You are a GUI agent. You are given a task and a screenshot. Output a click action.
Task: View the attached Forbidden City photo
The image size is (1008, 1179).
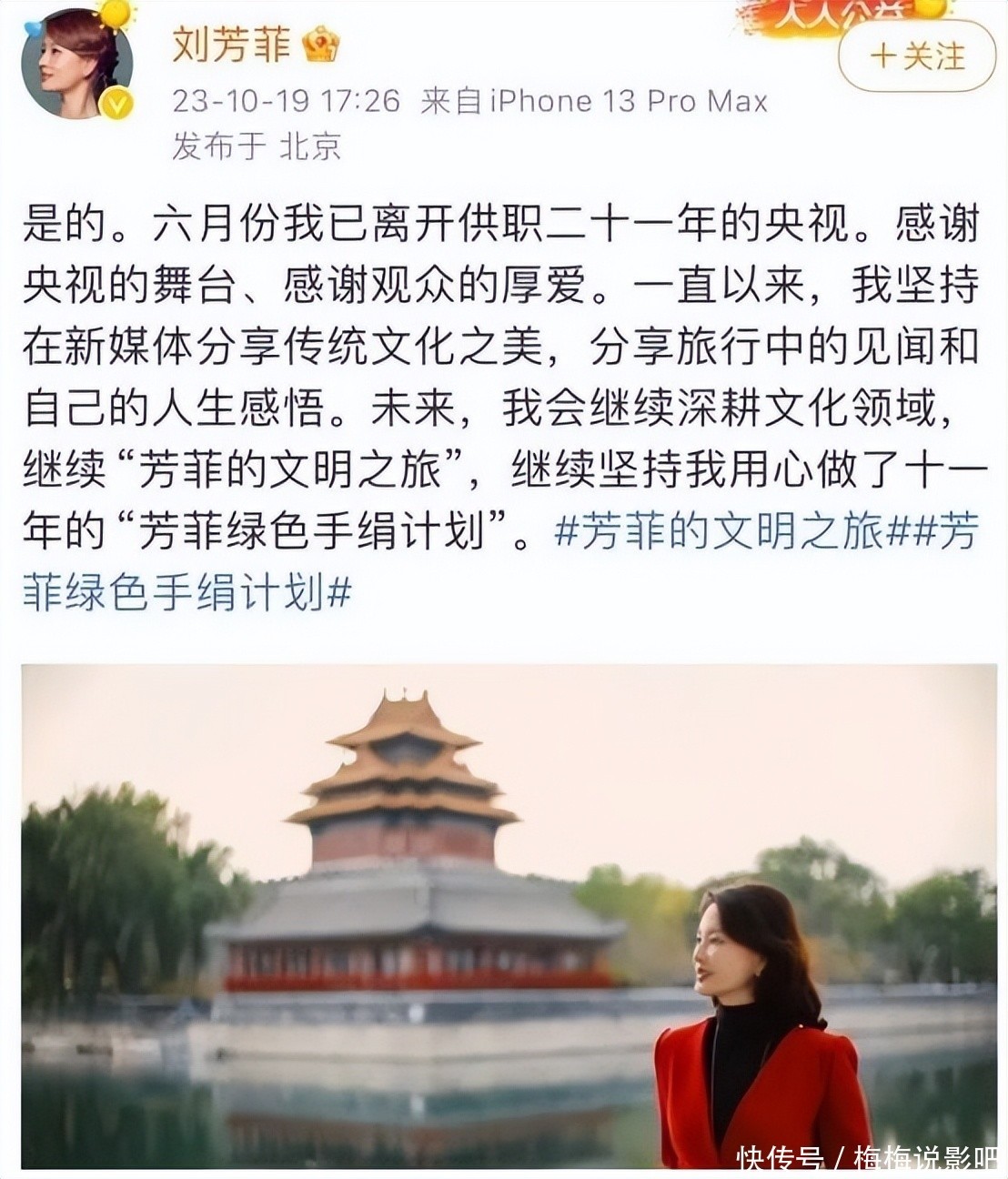tap(509, 916)
